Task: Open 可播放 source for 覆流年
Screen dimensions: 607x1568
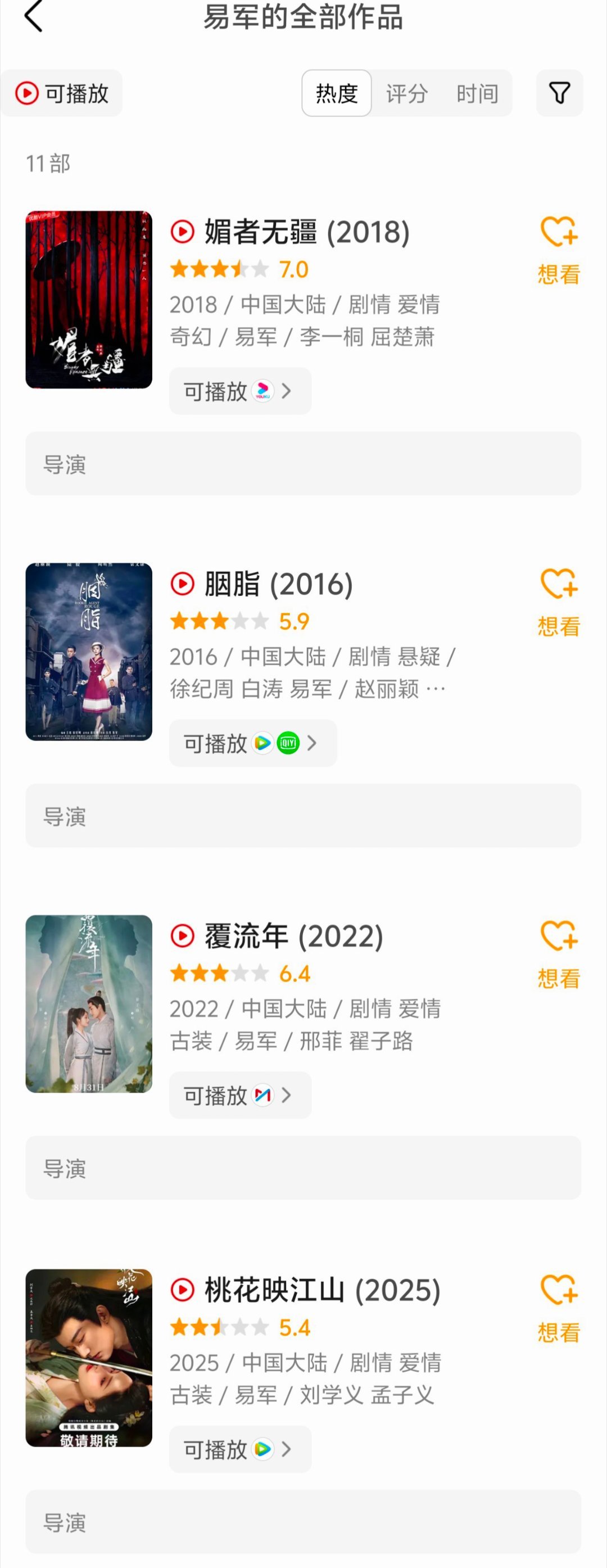Action: tap(239, 1095)
